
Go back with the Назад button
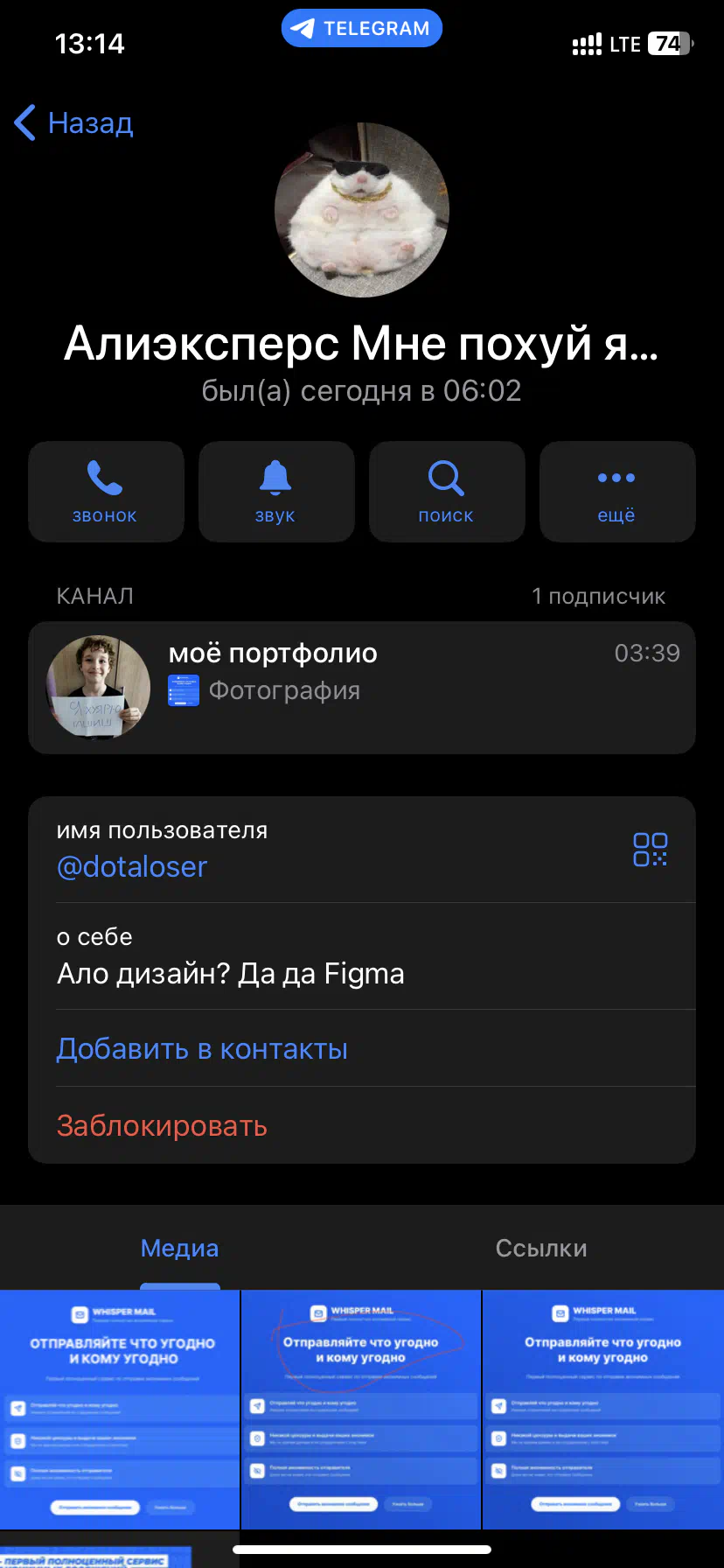click(74, 122)
